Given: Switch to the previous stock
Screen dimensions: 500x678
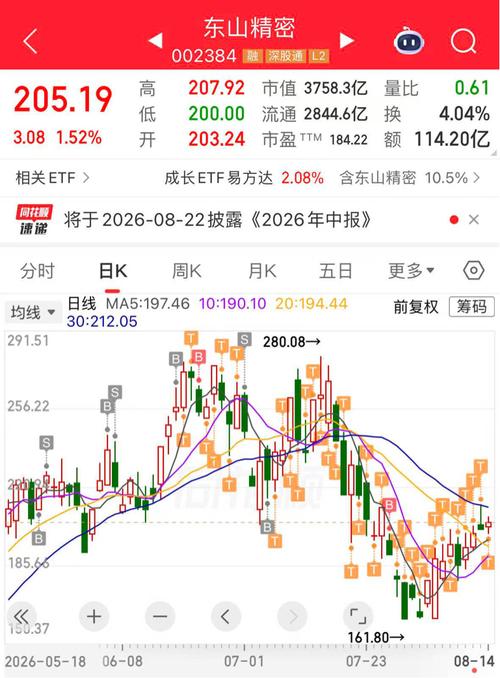Looking at the screenshot, I should [x=155, y=41].
